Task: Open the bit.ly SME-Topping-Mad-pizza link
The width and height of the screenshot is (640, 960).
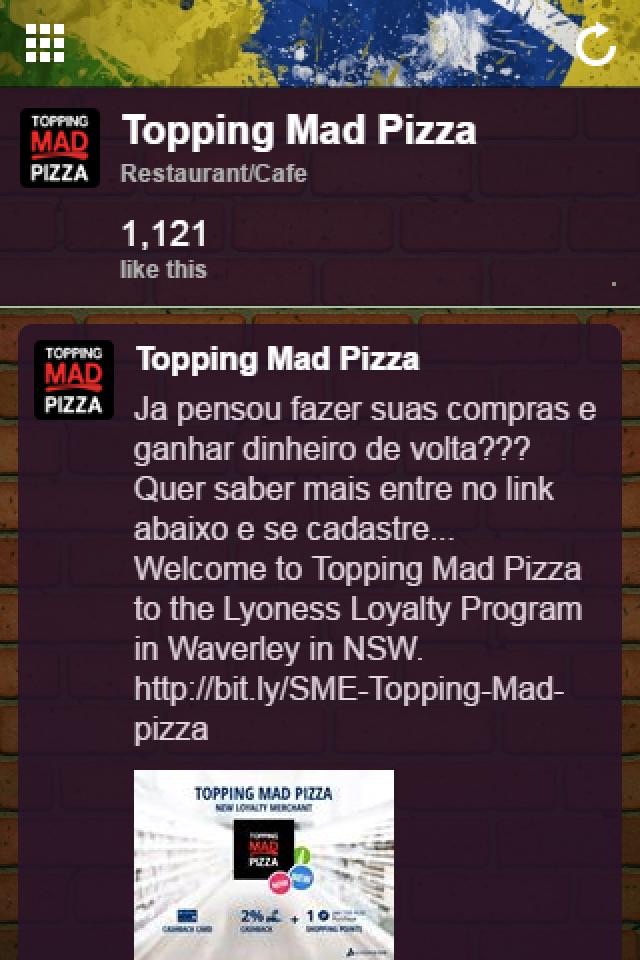Action: (349, 691)
